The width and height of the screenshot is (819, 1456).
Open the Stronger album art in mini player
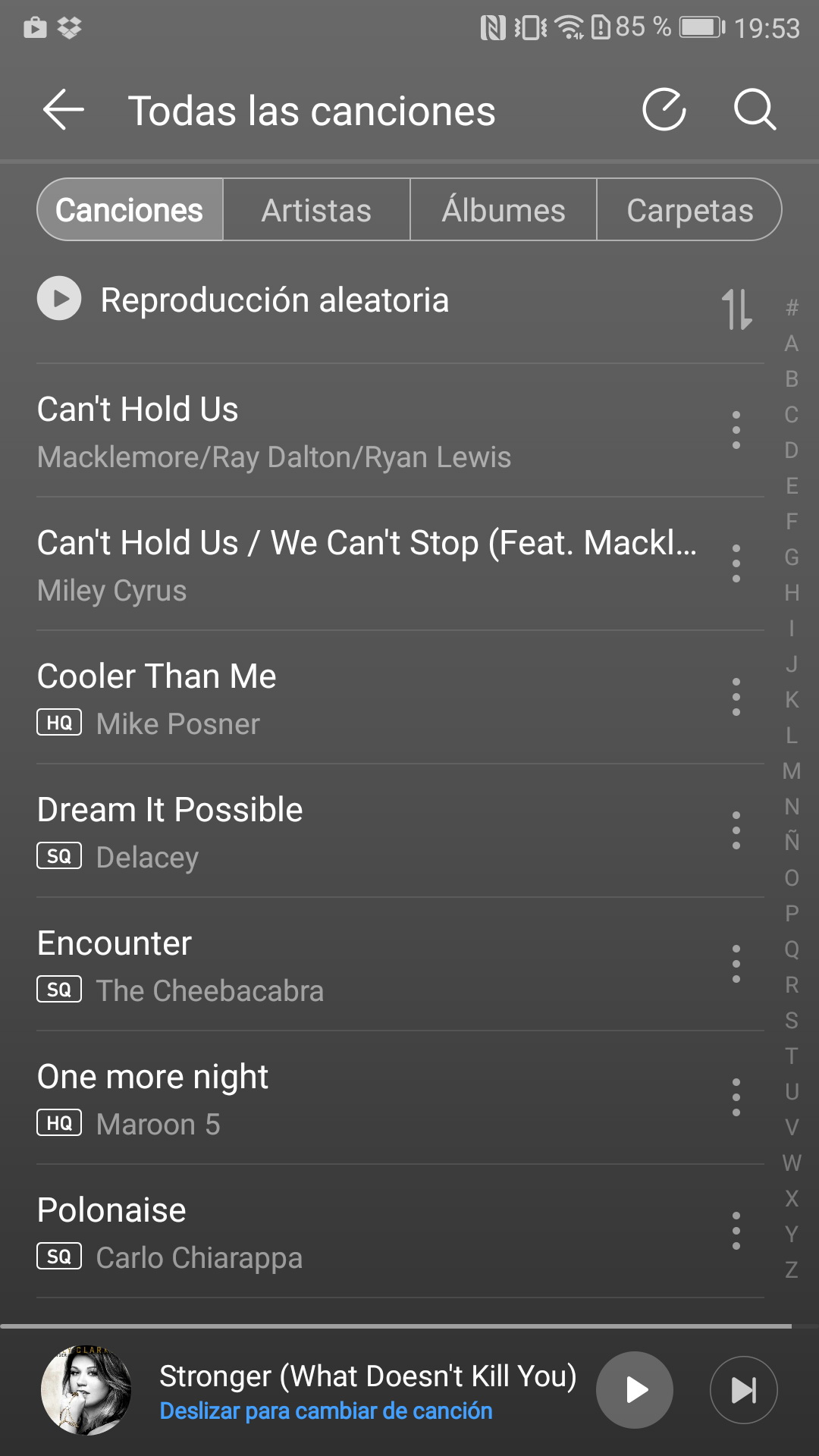click(86, 1390)
